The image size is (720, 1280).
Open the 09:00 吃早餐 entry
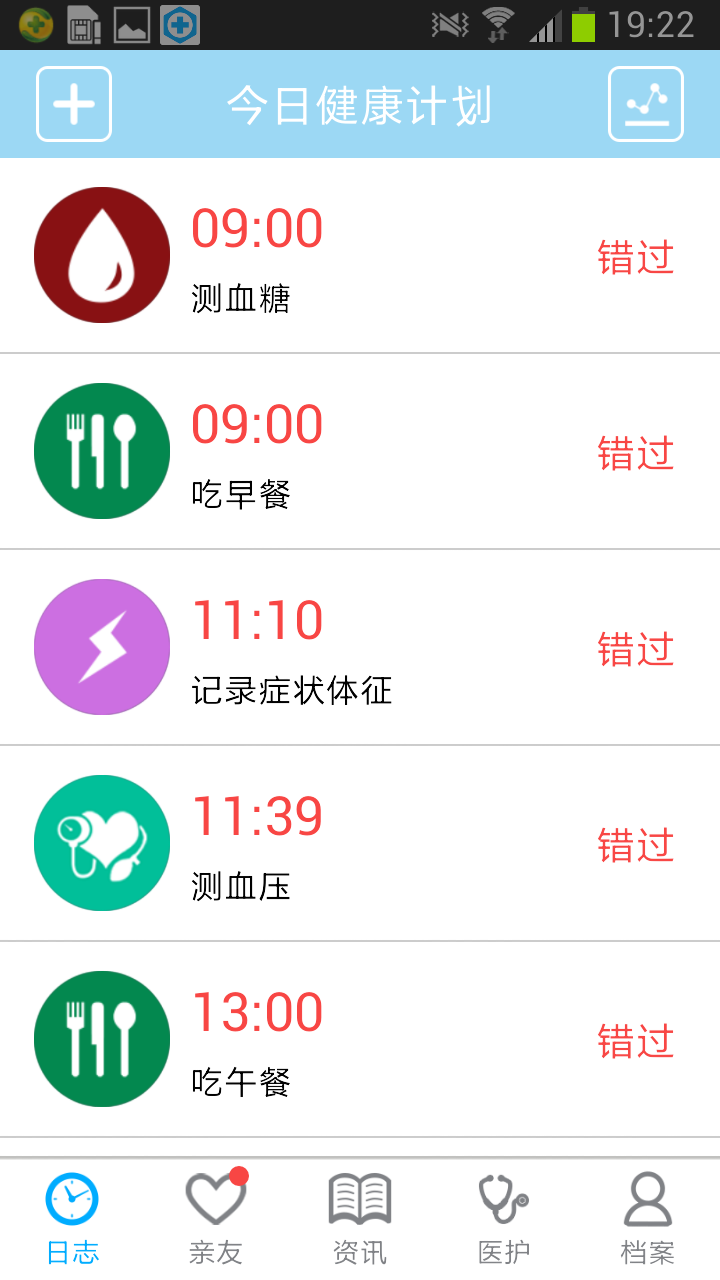point(360,452)
